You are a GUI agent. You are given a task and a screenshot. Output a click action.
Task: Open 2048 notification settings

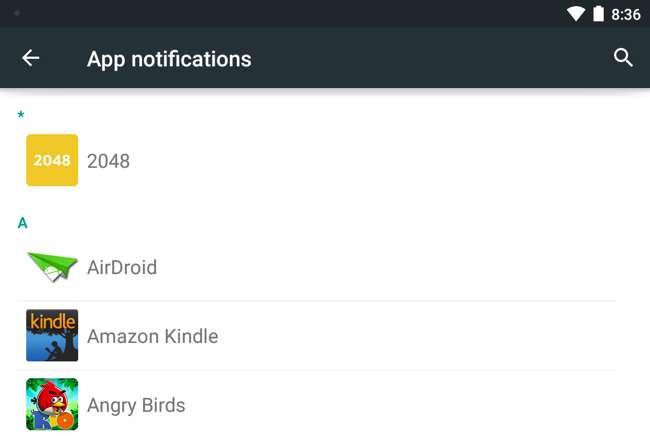(x=108, y=161)
